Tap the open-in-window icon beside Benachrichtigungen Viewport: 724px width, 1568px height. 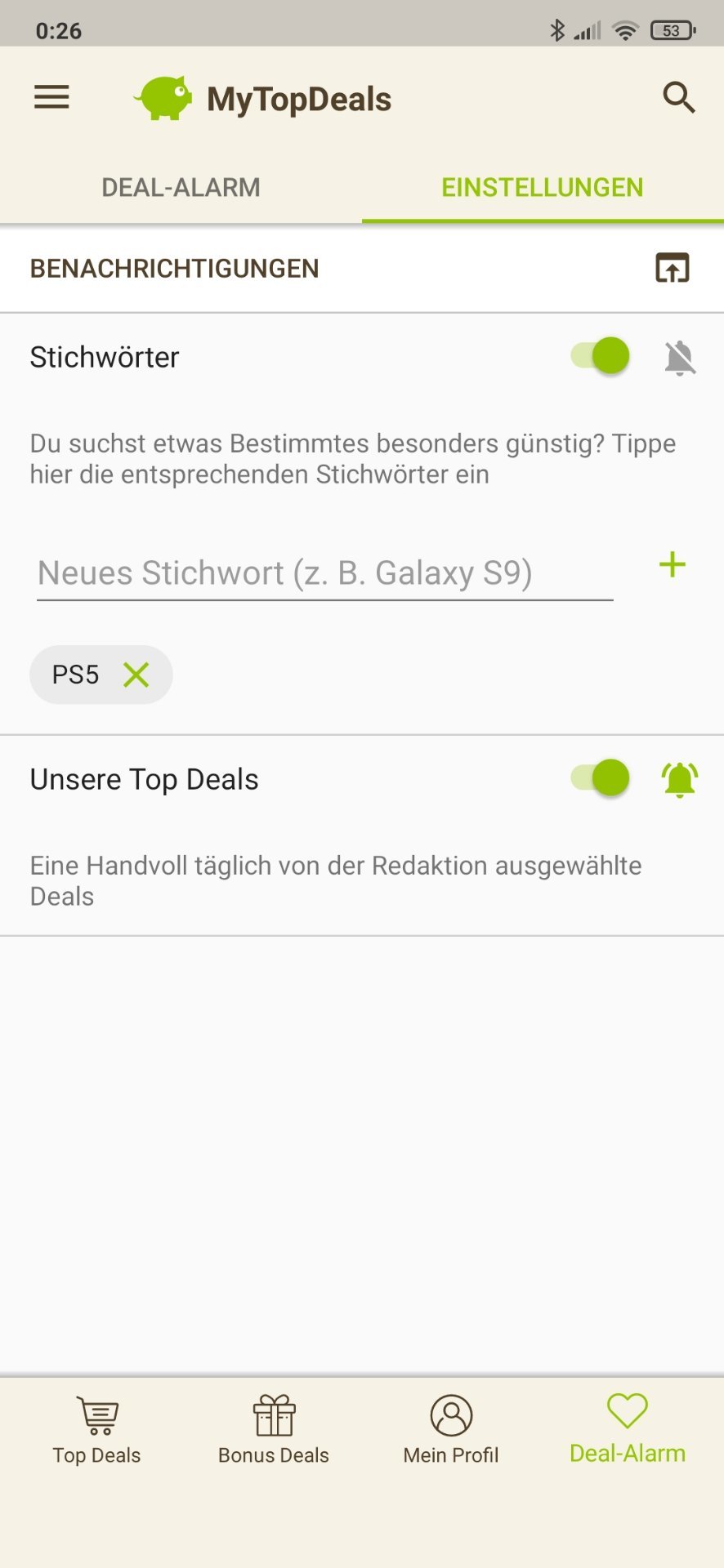(x=672, y=268)
